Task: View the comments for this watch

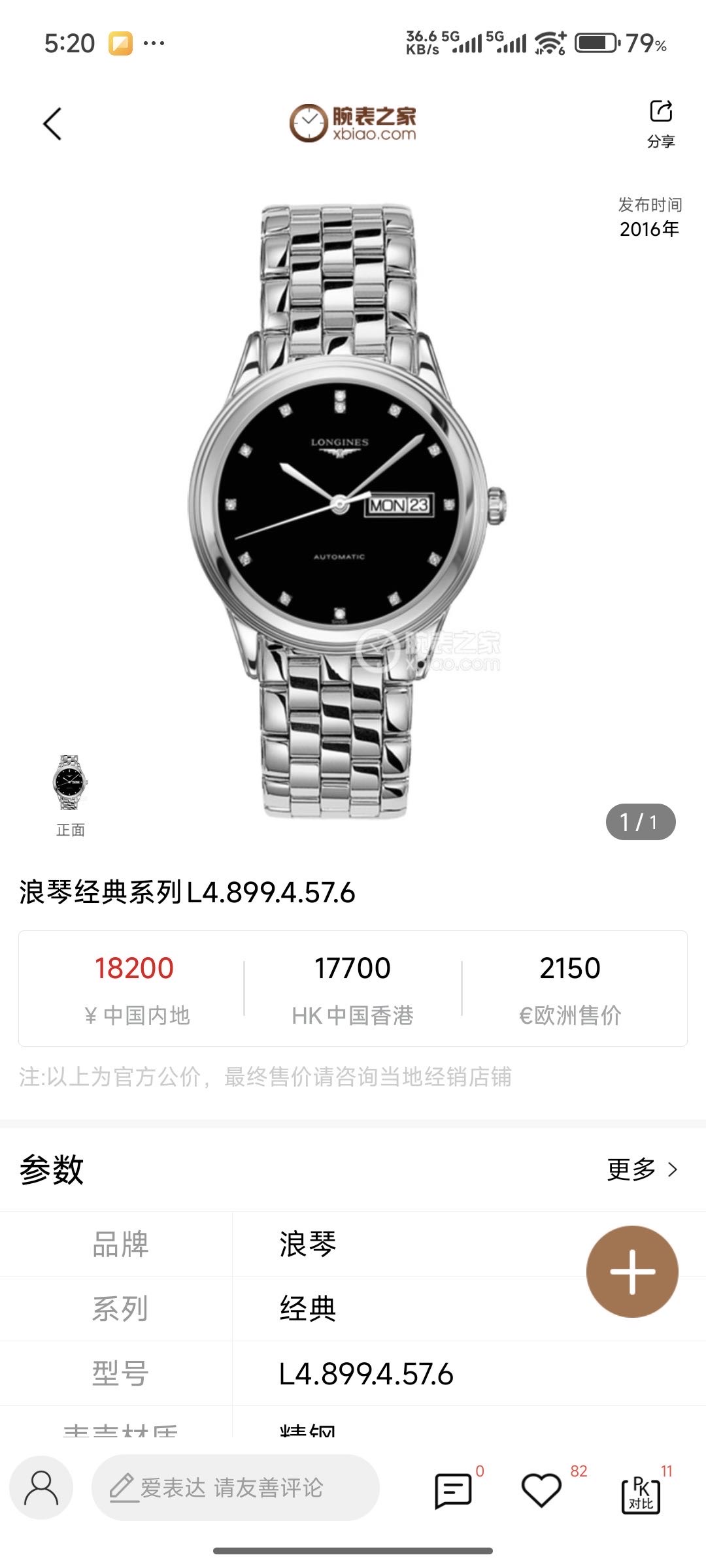Action: click(453, 1490)
